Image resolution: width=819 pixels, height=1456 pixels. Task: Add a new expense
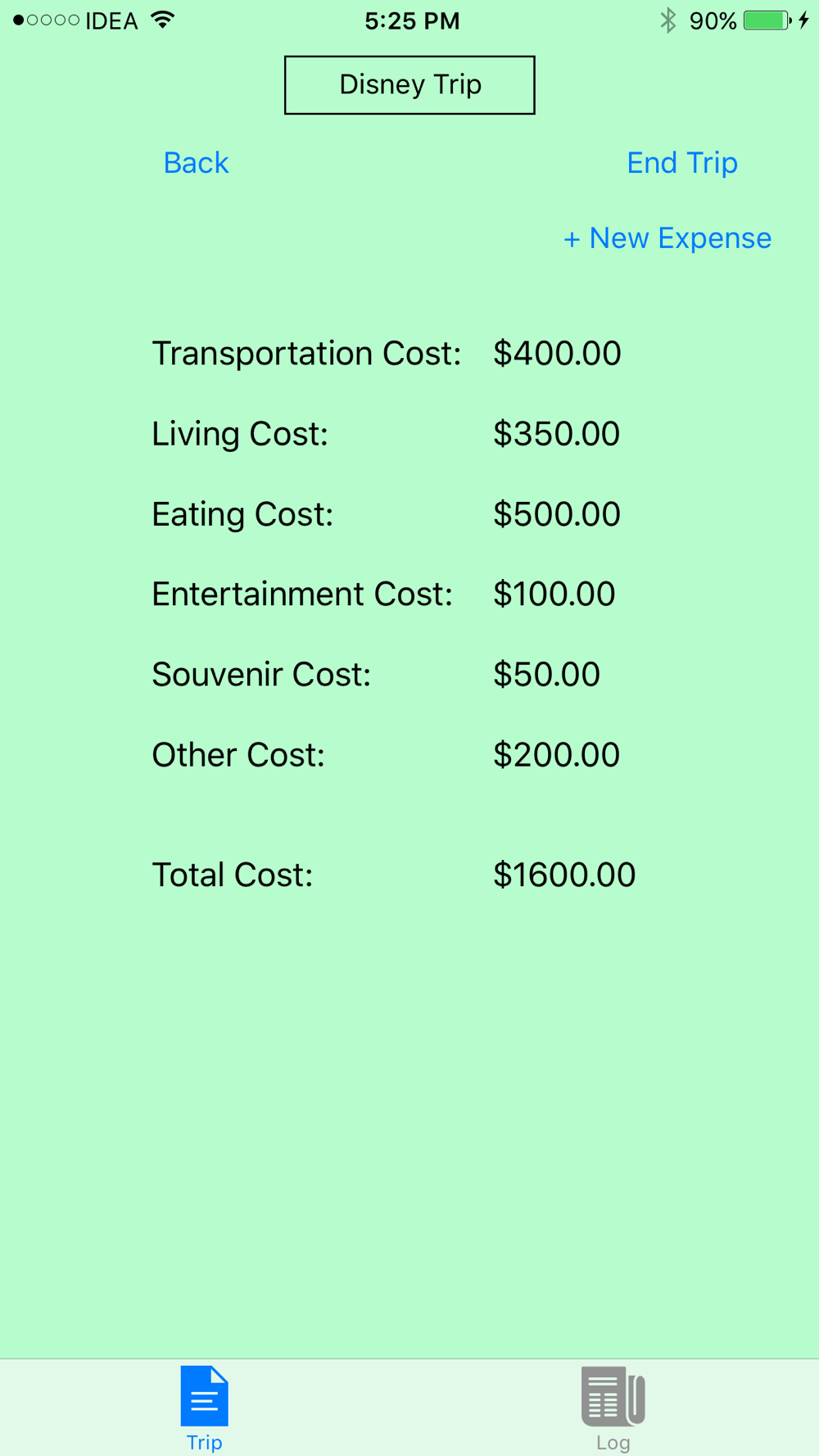point(667,238)
